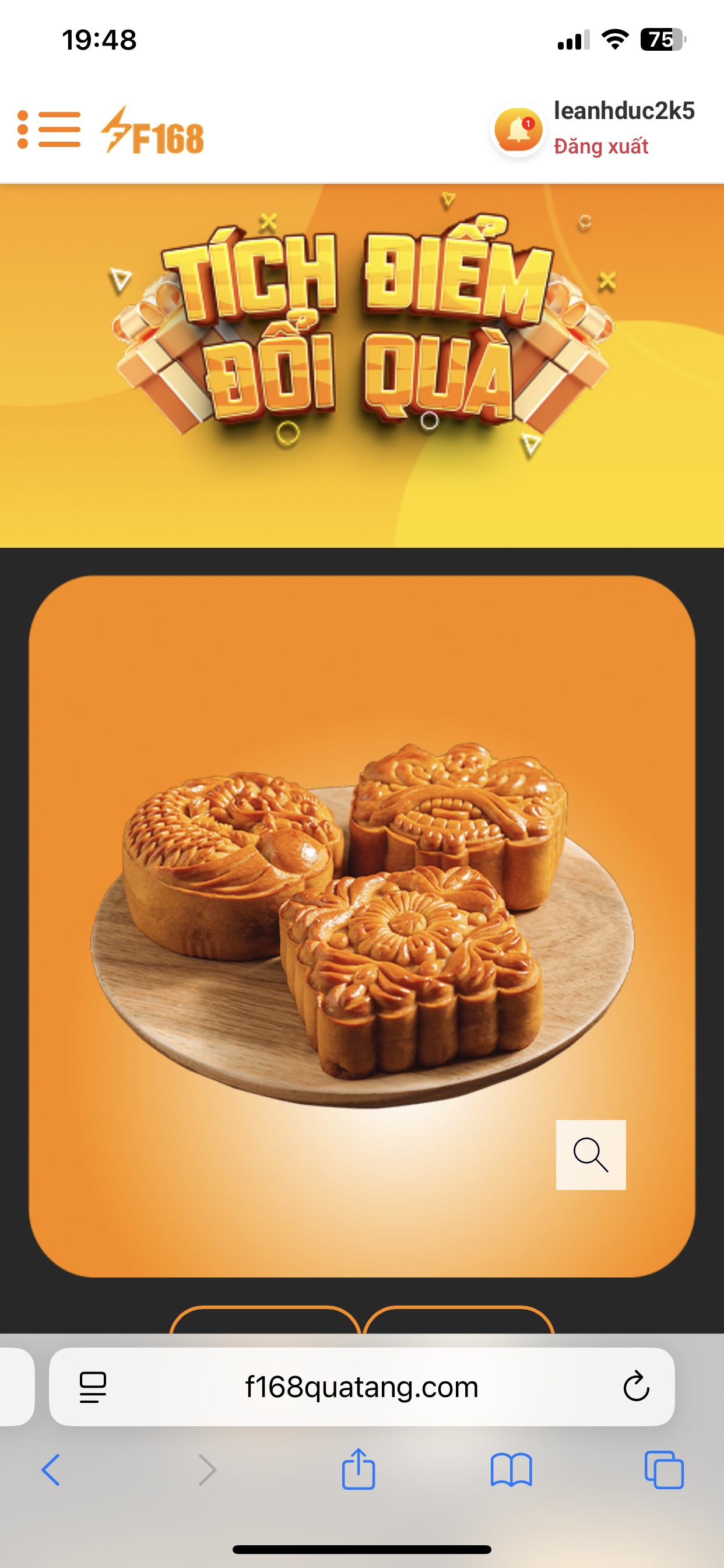
Task: Show all open tabs
Action: coord(664,1470)
